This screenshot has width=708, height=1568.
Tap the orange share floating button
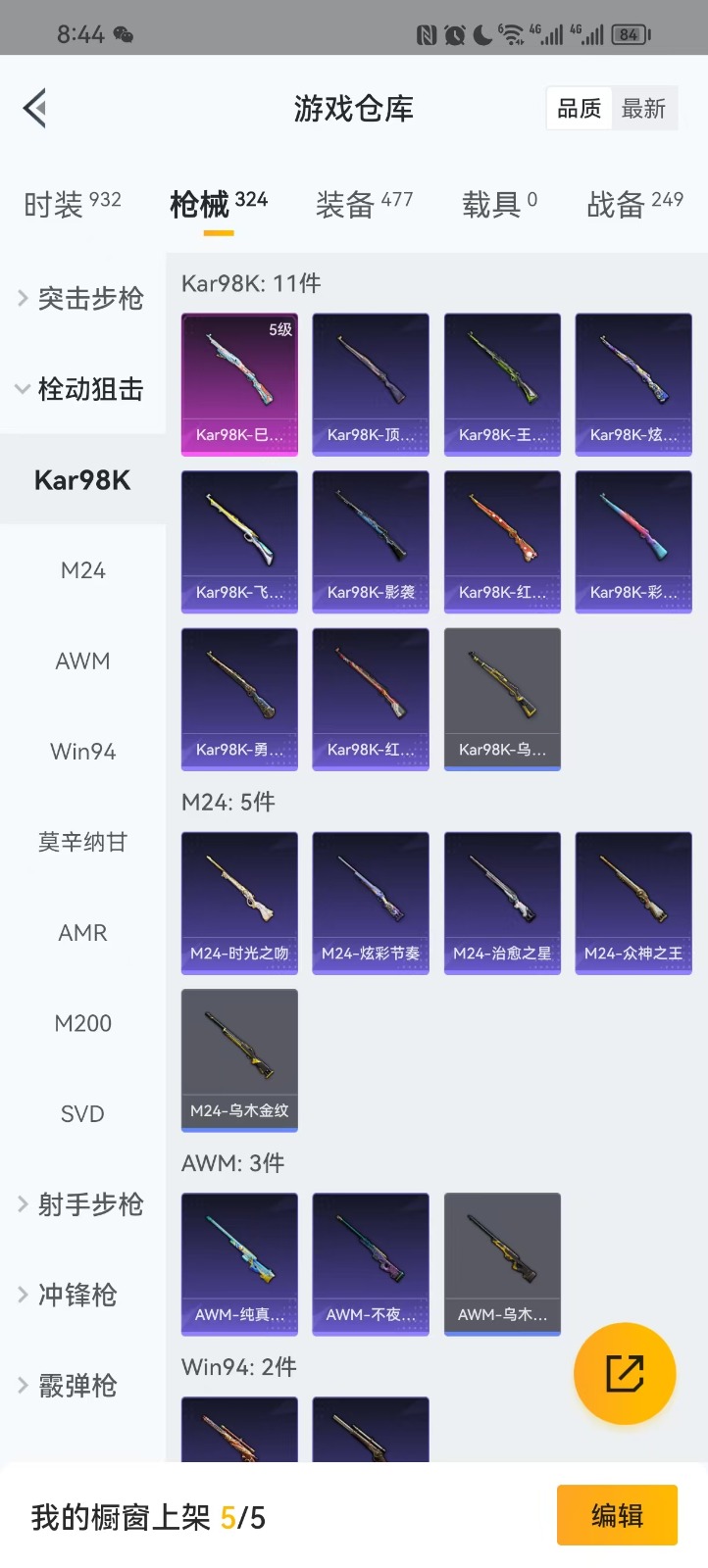[x=625, y=1373]
